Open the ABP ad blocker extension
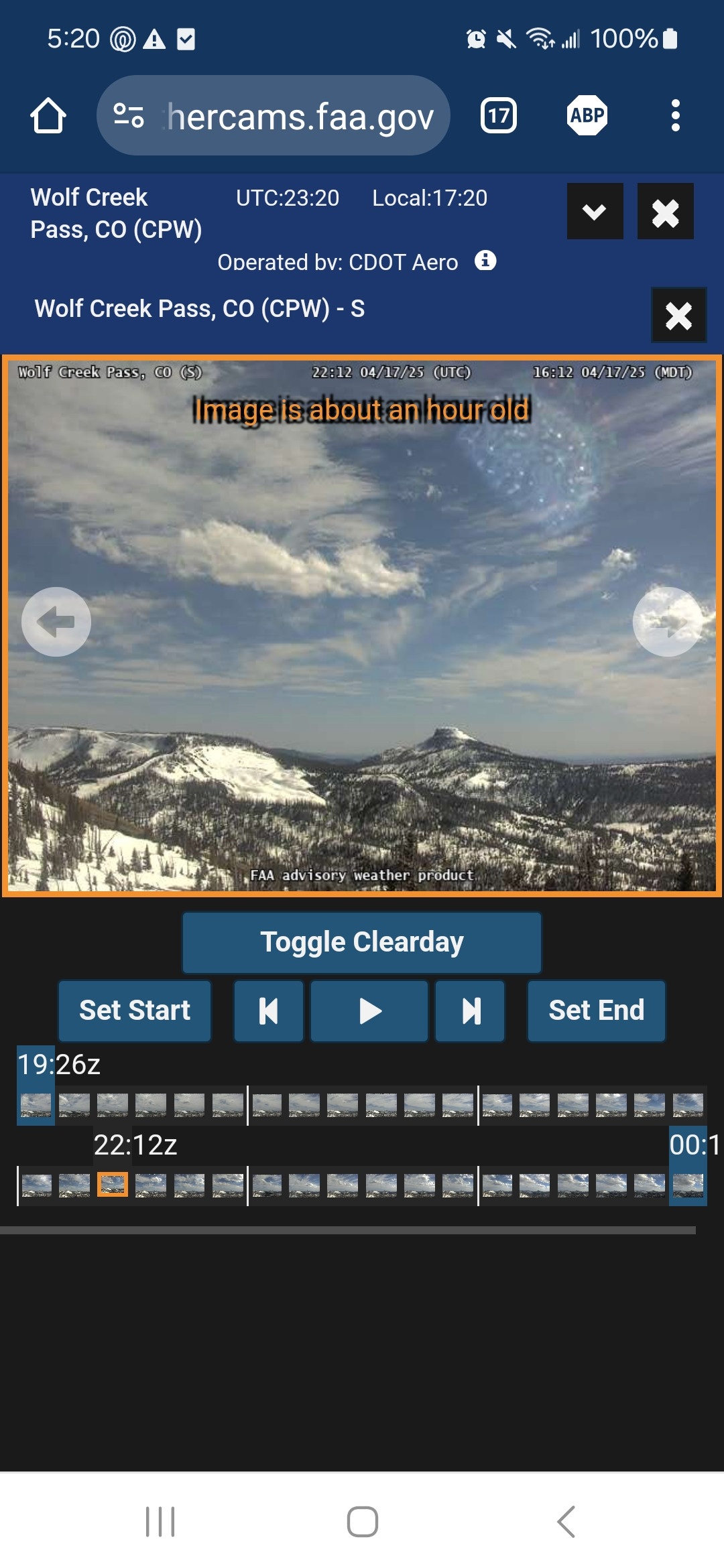The height and width of the screenshot is (1568, 724). point(587,116)
